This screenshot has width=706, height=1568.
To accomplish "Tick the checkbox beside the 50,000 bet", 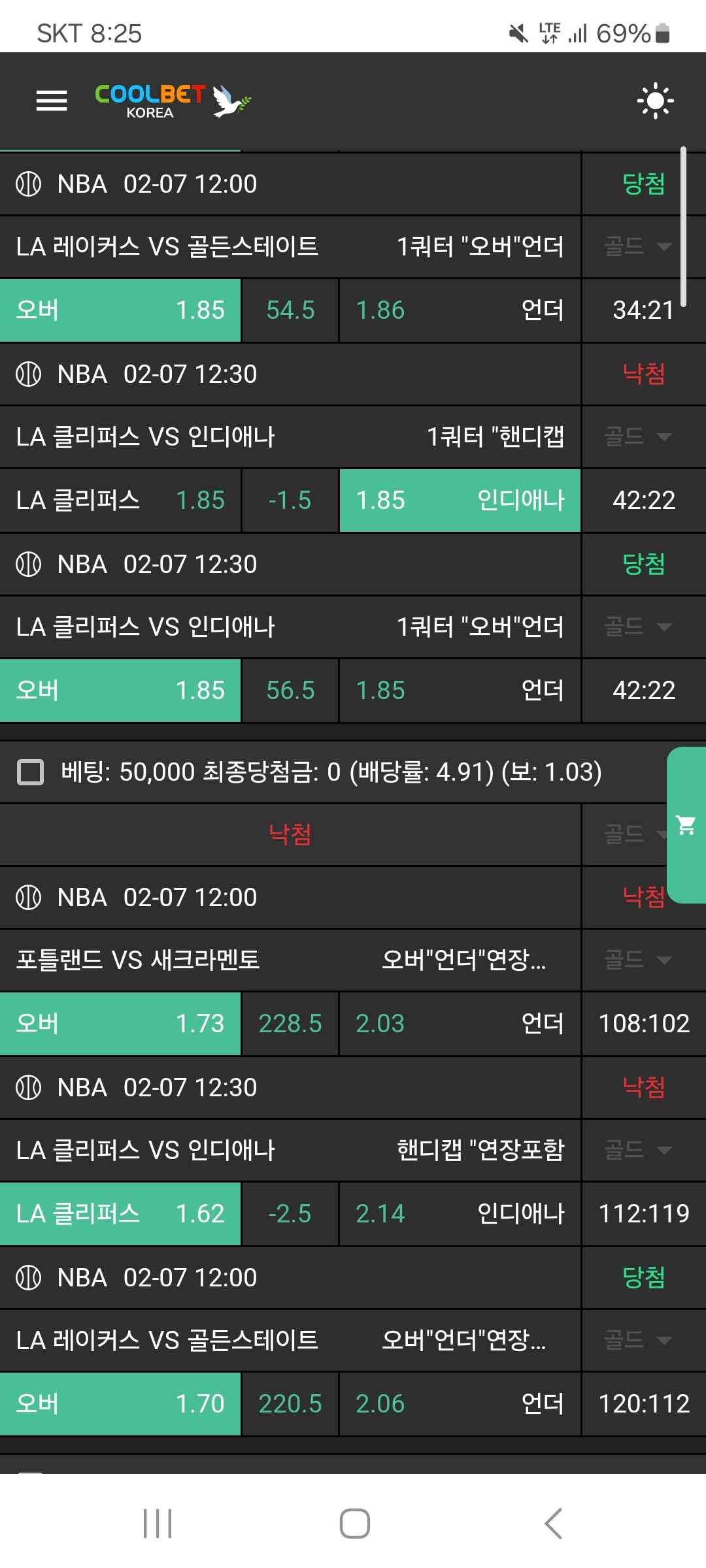I will [30, 772].
